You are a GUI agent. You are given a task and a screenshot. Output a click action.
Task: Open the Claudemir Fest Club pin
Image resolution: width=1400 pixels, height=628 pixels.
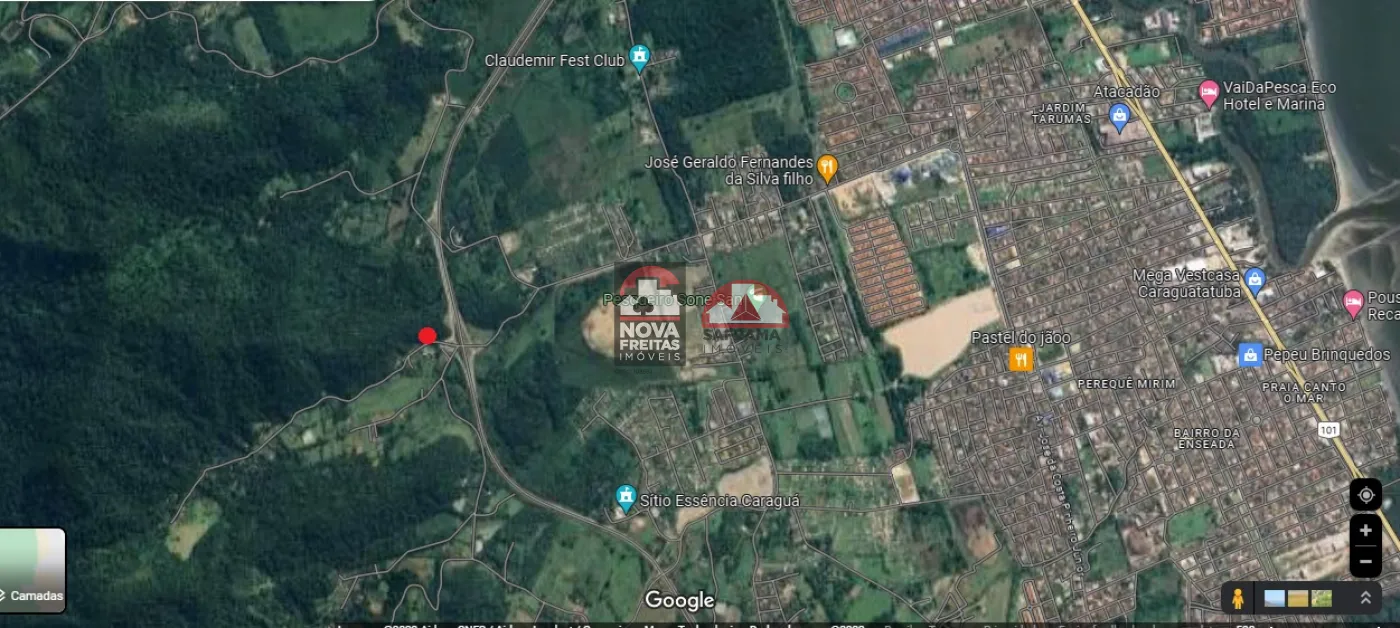pyautogui.click(x=640, y=57)
